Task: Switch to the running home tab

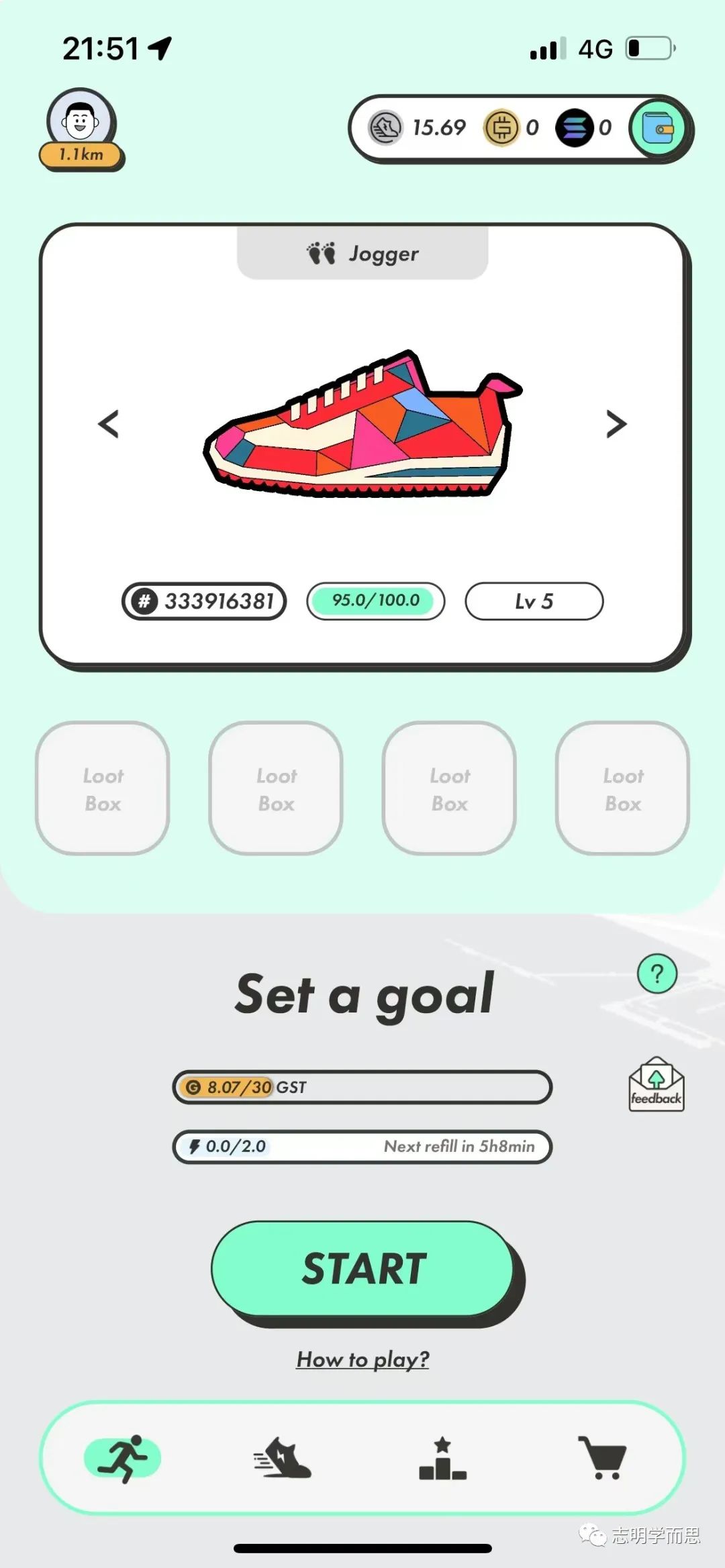Action: tap(123, 1458)
